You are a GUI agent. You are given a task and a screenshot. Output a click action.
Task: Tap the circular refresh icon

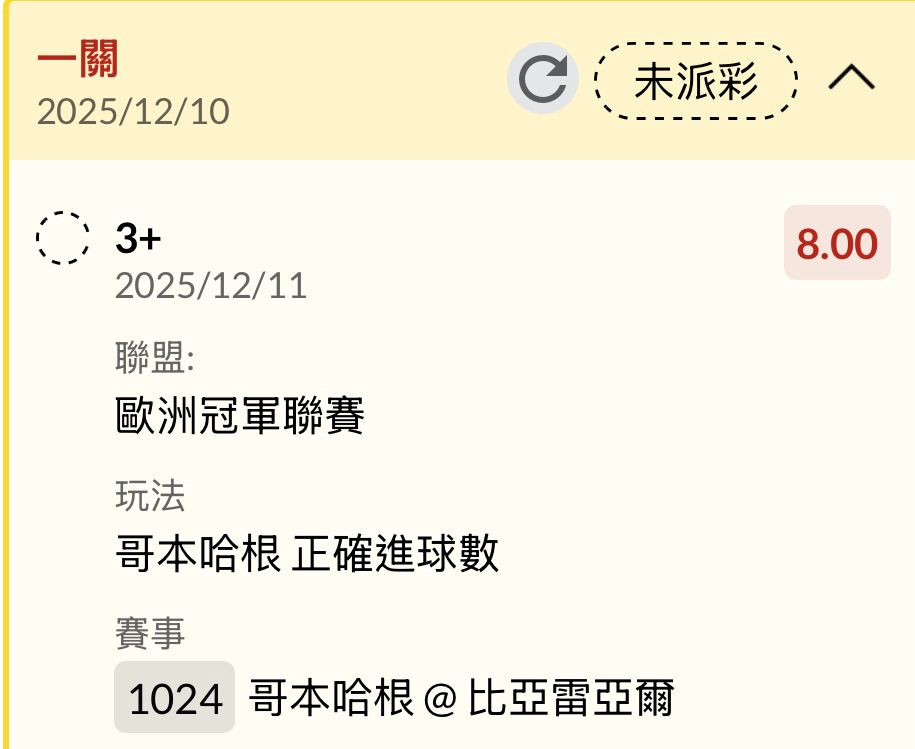pos(543,78)
